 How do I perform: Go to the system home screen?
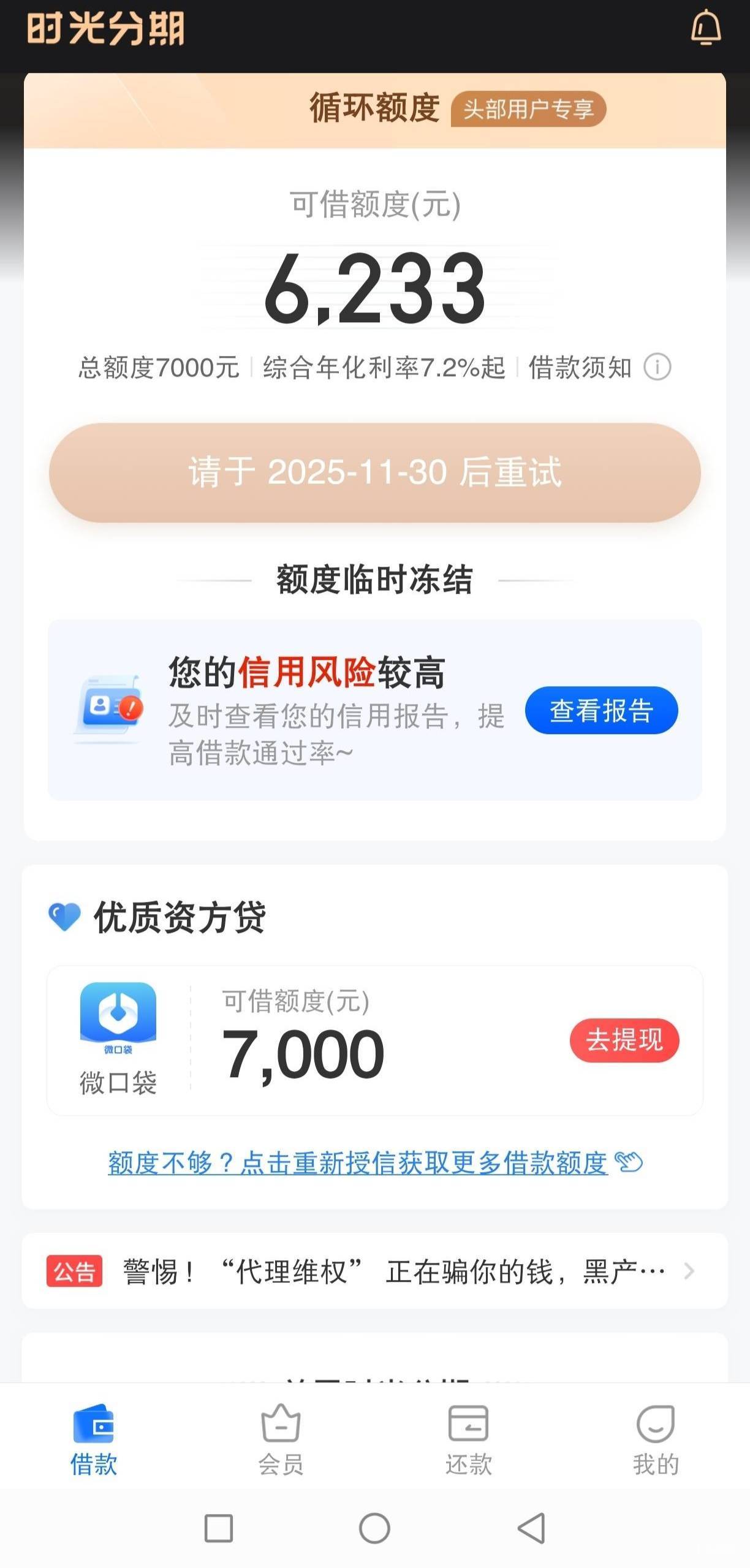click(x=374, y=1528)
